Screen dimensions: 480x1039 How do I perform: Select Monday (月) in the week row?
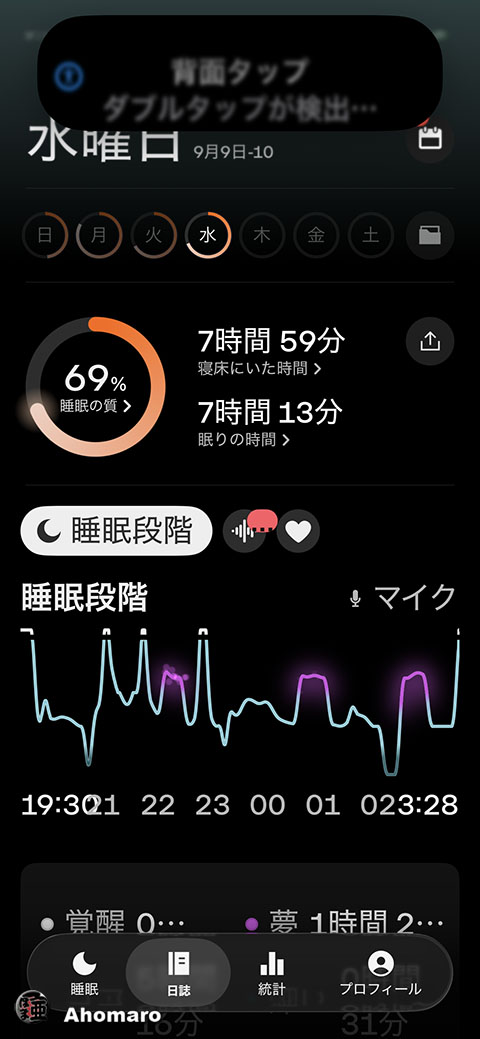pyautogui.click(x=99, y=235)
